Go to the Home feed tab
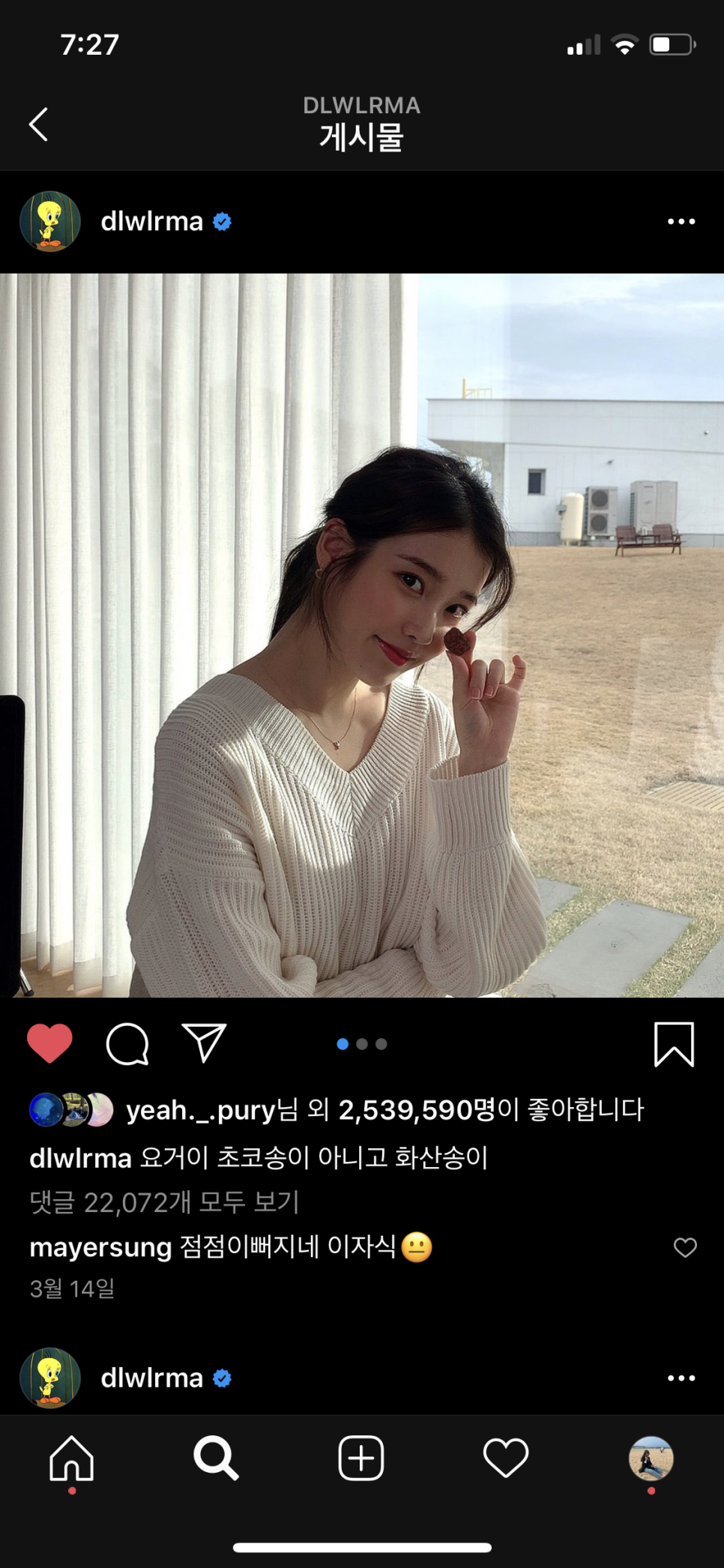Image resolution: width=724 pixels, height=1568 pixels. (x=72, y=1459)
